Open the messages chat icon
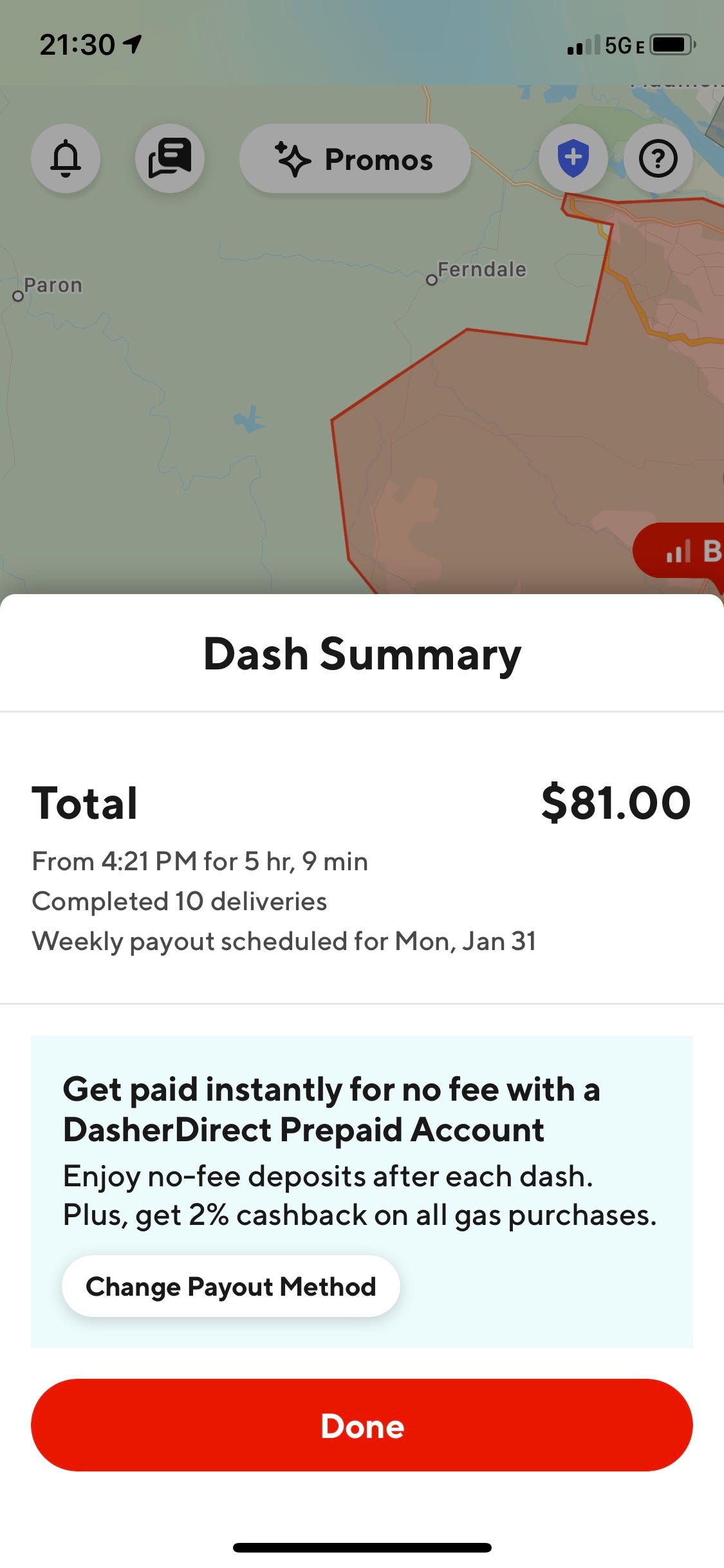Screen dimensions: 724x1568 170,158
